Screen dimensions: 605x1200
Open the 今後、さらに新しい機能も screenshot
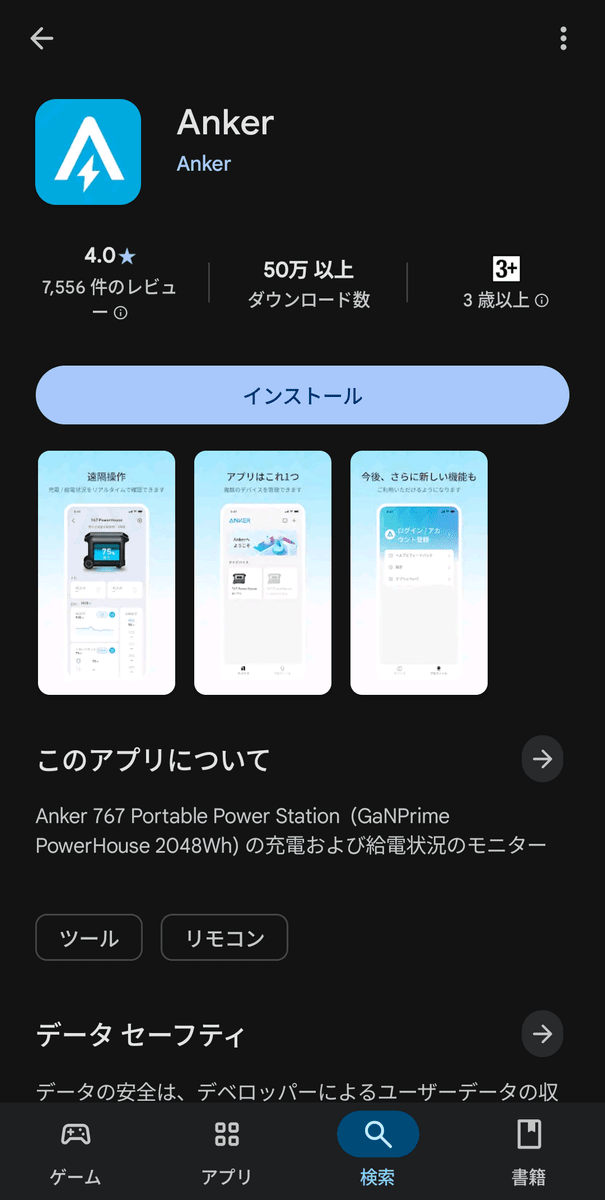(419, 572)
